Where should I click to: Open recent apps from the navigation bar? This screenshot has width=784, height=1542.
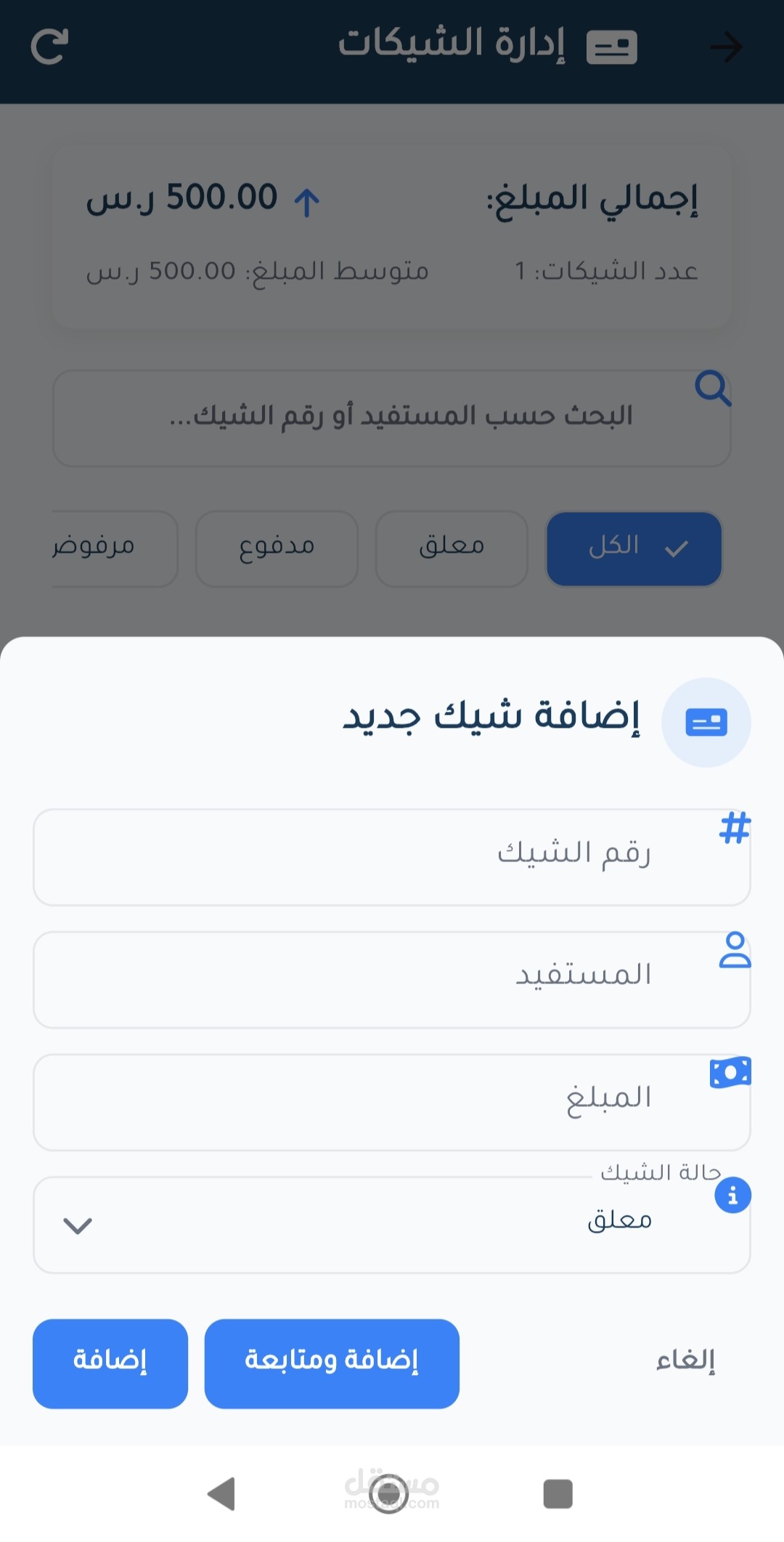(x=558, y=1493)
